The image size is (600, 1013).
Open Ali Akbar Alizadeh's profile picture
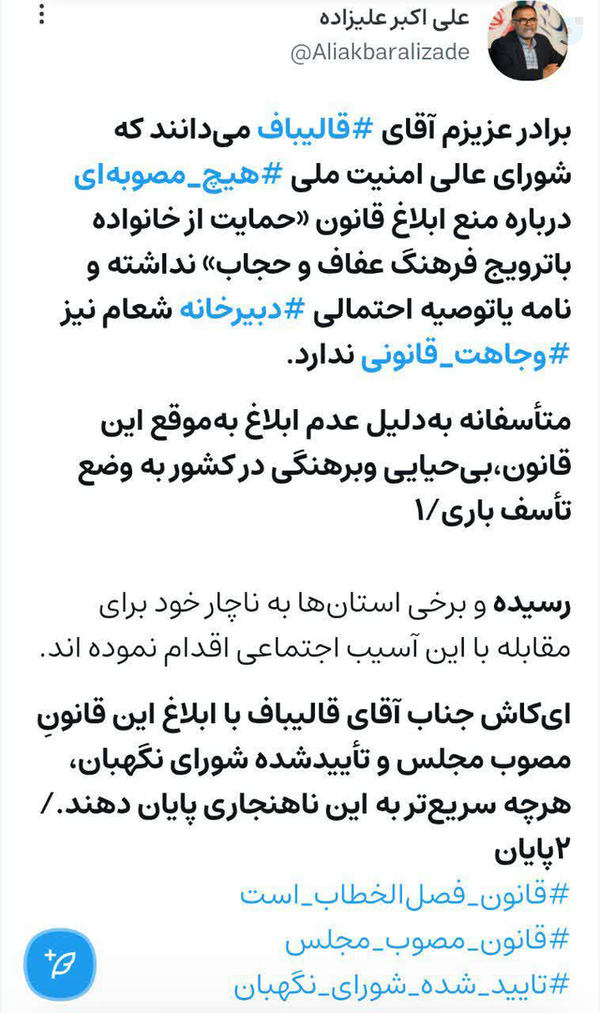click(527, 40)
